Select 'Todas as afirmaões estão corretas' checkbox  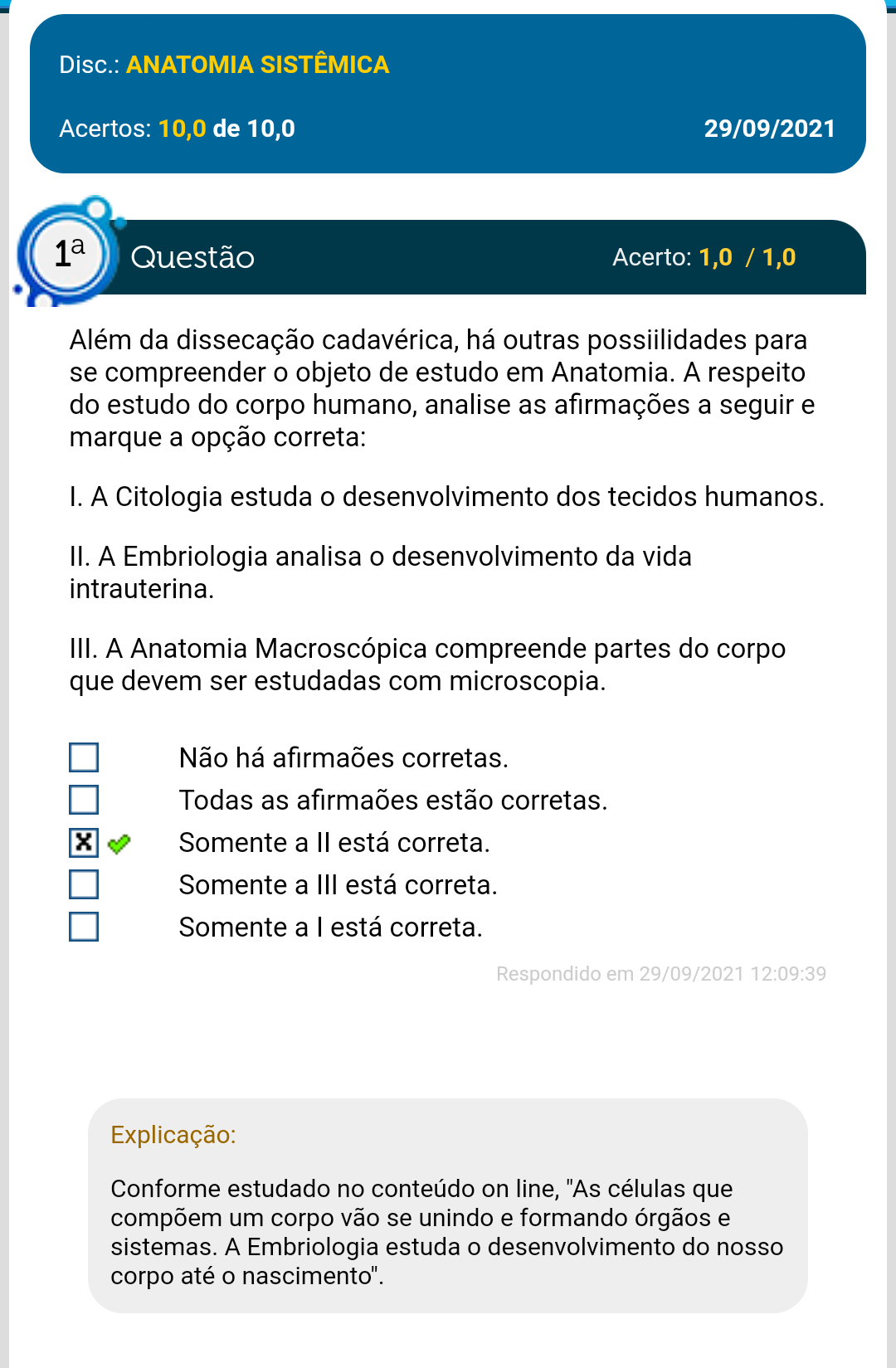(84, 800)
